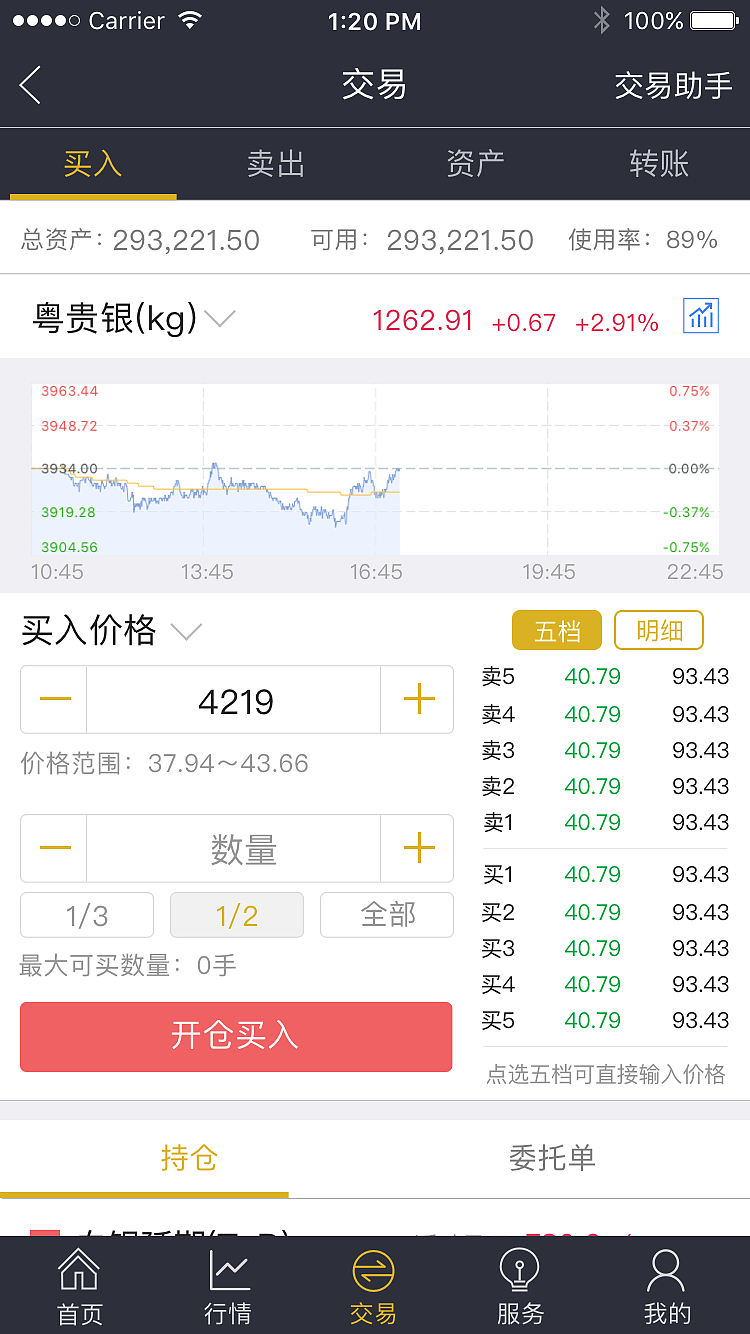Select the 交易 trade icon in bottom bar
The image size is (750, 1334).
coord(373,1285)
